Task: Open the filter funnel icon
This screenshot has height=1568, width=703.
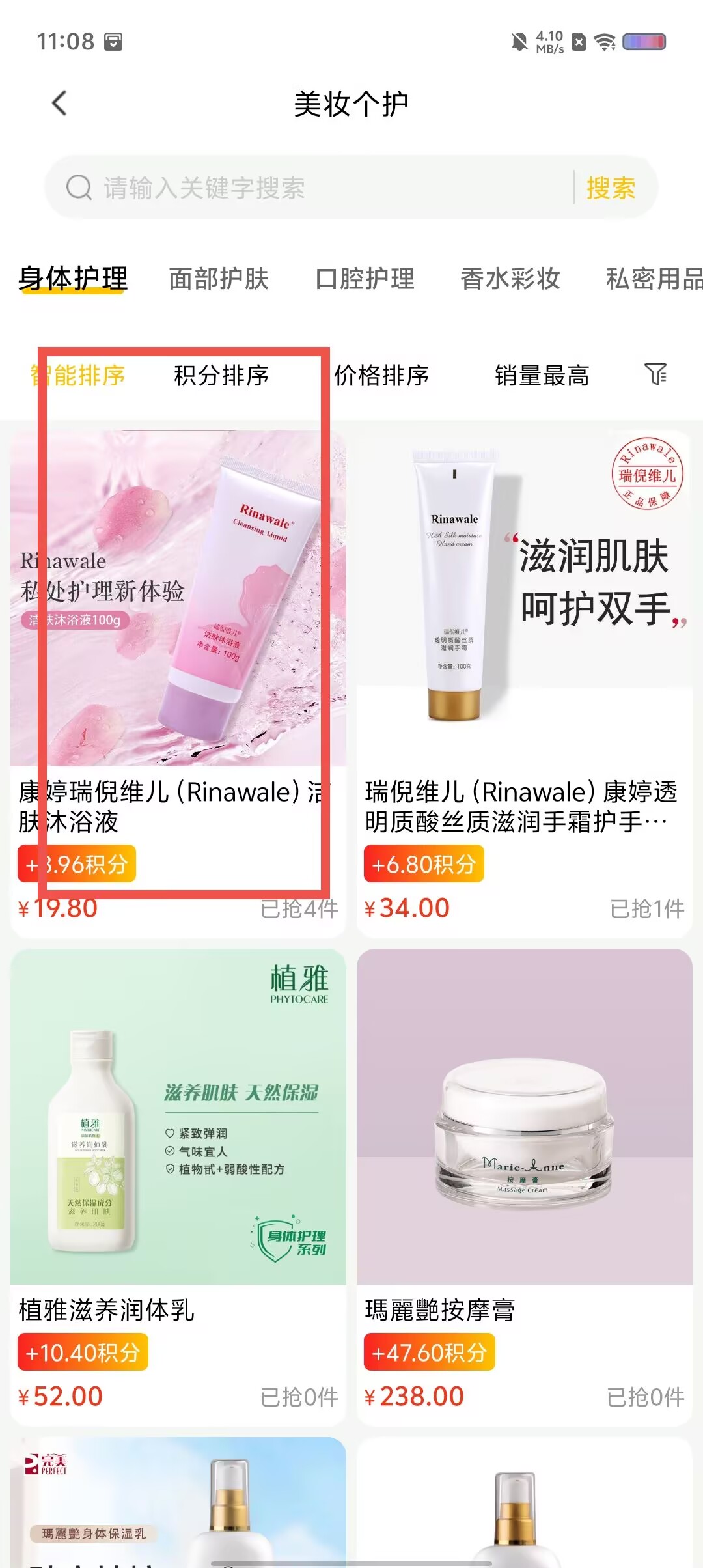Action: click(656, 374)
